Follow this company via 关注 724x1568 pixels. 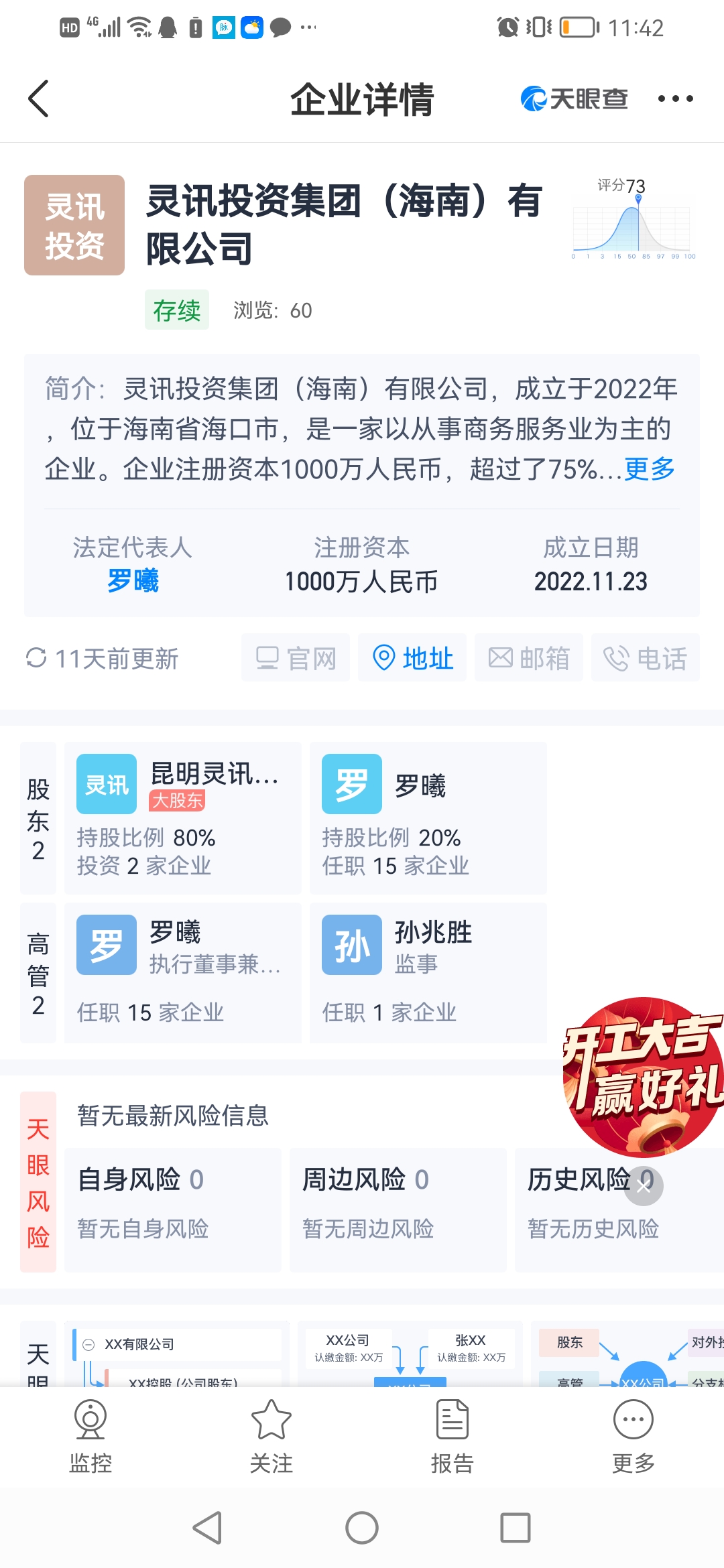click(271, 1436)
